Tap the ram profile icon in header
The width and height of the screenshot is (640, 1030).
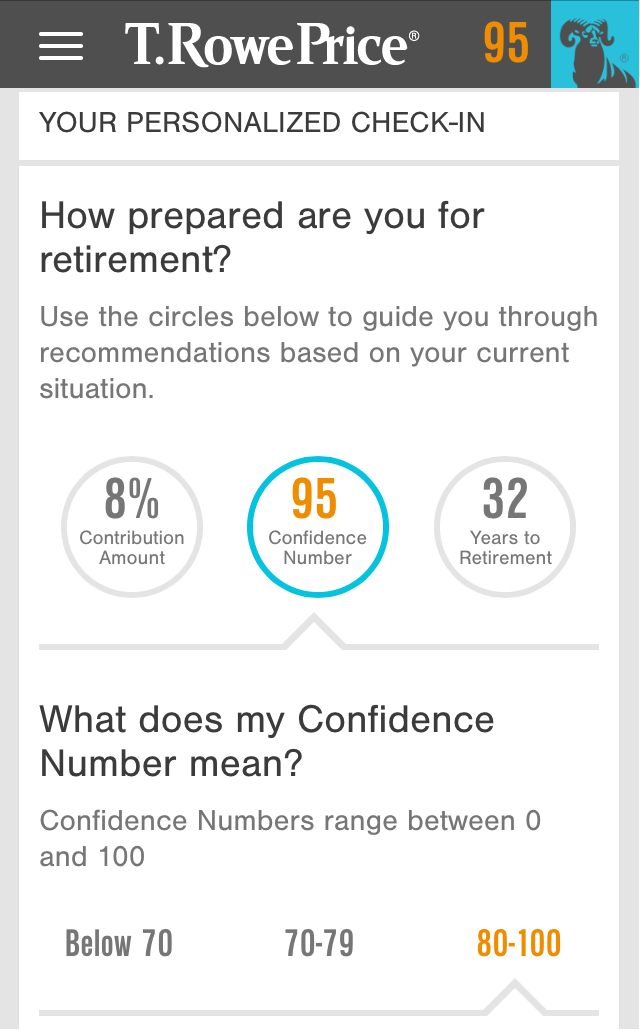[x=595, y=45]
